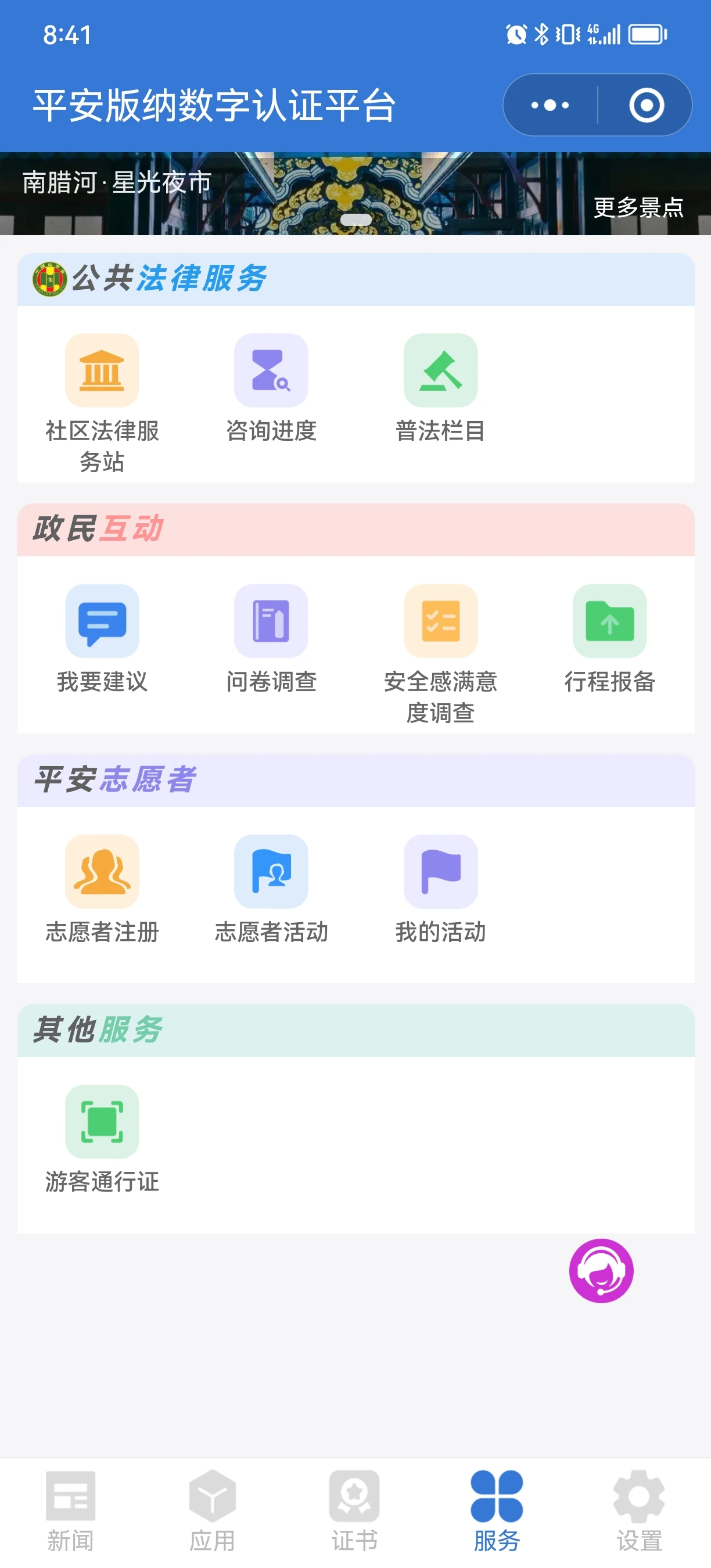Open 游客通行证
This screenshot has width=711, height=1568.
coord(102,1122)
